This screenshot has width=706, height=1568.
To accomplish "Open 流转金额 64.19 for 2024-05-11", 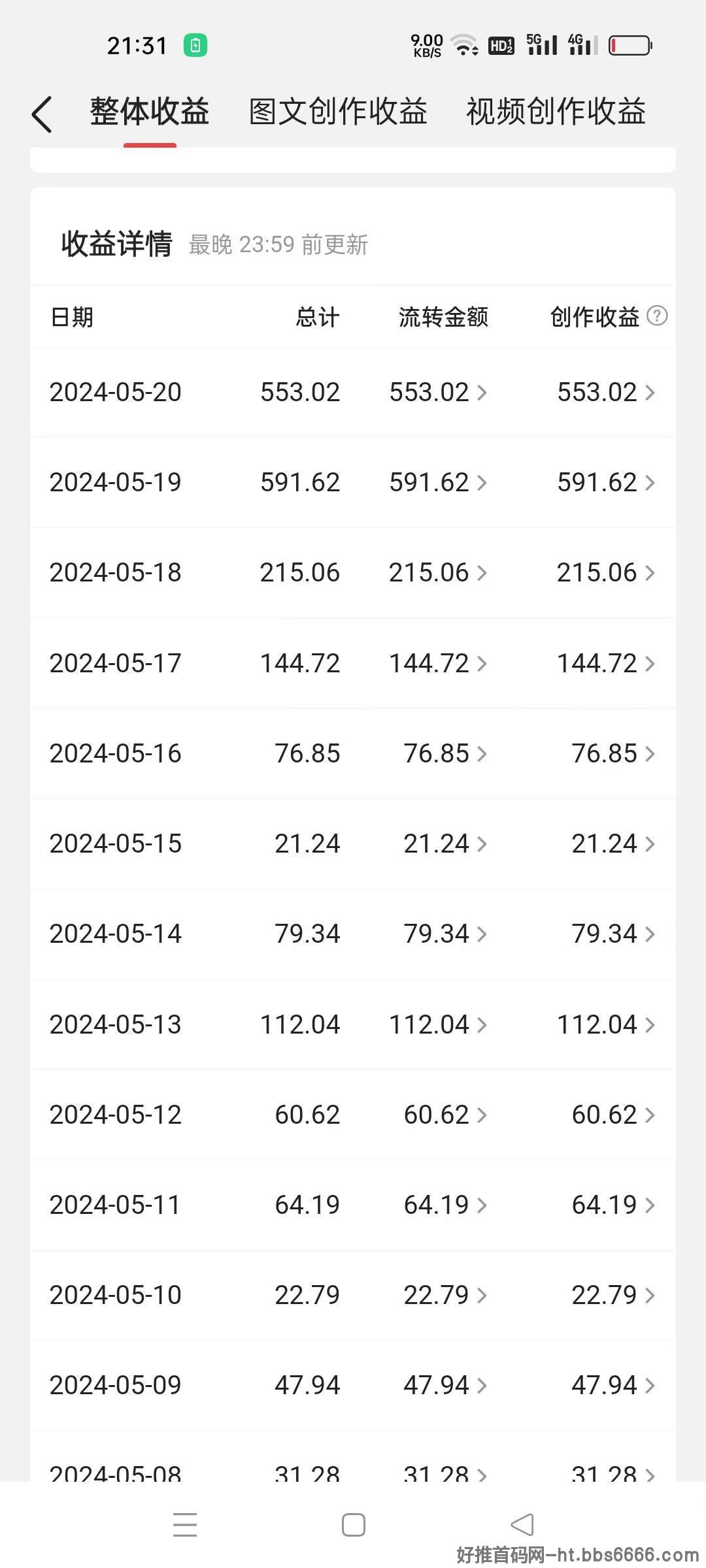I will click(445, 1205).
